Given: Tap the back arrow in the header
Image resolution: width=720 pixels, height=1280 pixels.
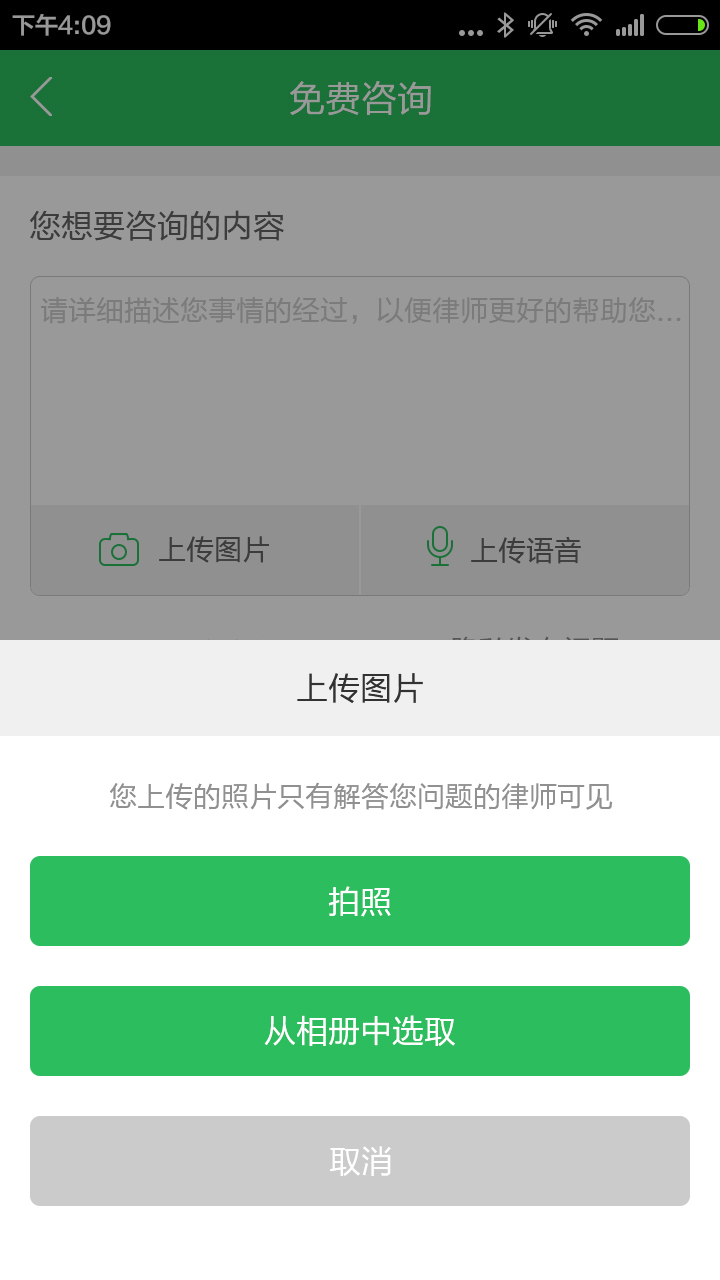Looking at the screenshot, I should (40, 97).
